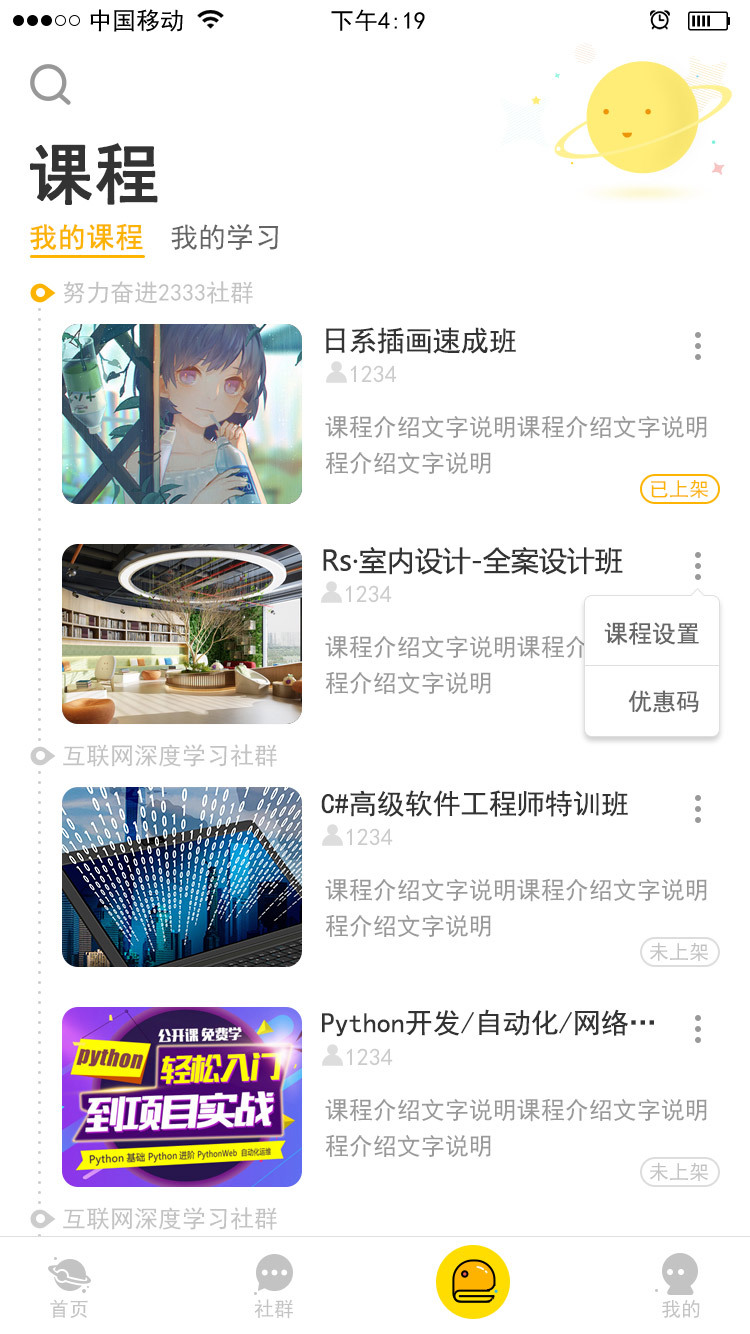Tap the overflow dots for Rs·室内设计-全案设计班

tap(697, 566)
